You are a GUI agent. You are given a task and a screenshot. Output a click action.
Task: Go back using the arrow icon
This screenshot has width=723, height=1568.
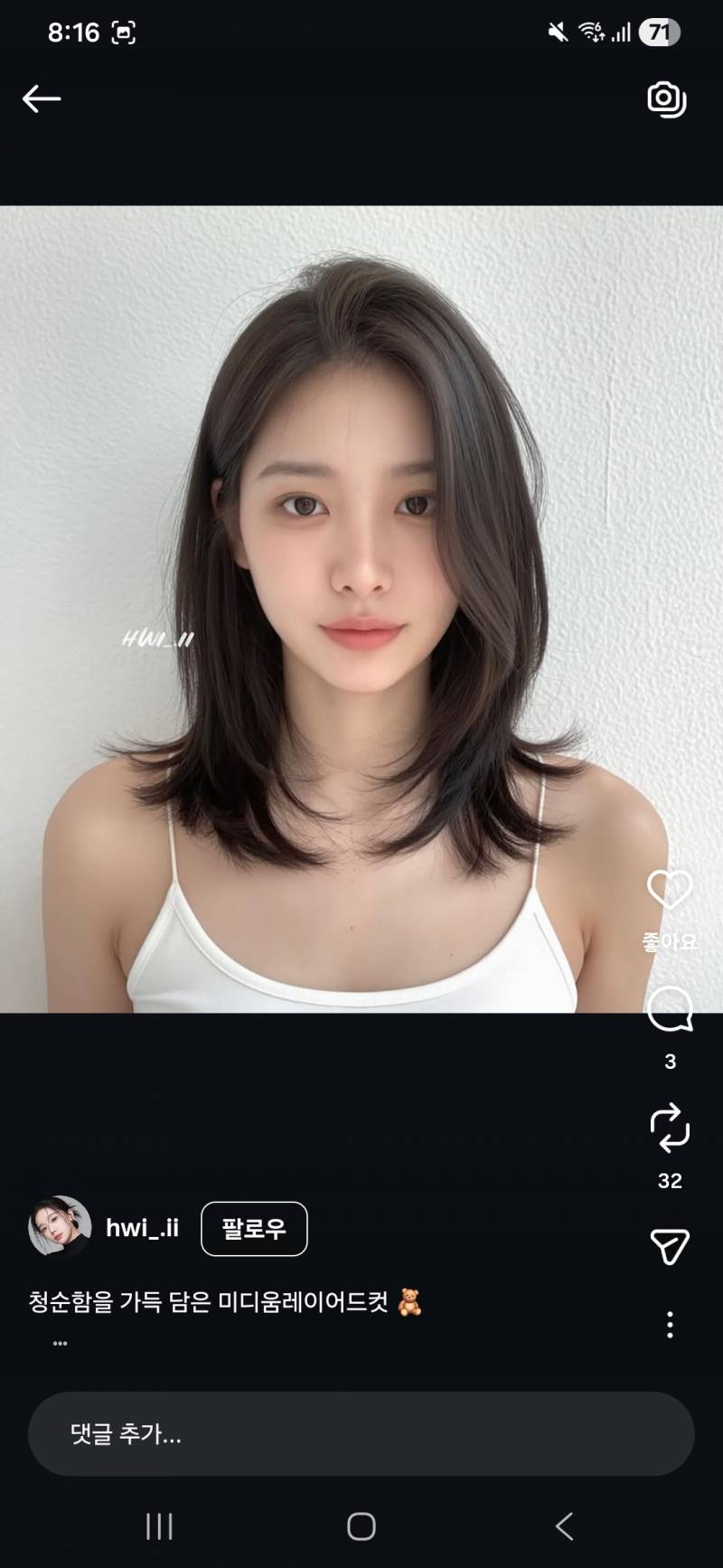tap(42, 98)
